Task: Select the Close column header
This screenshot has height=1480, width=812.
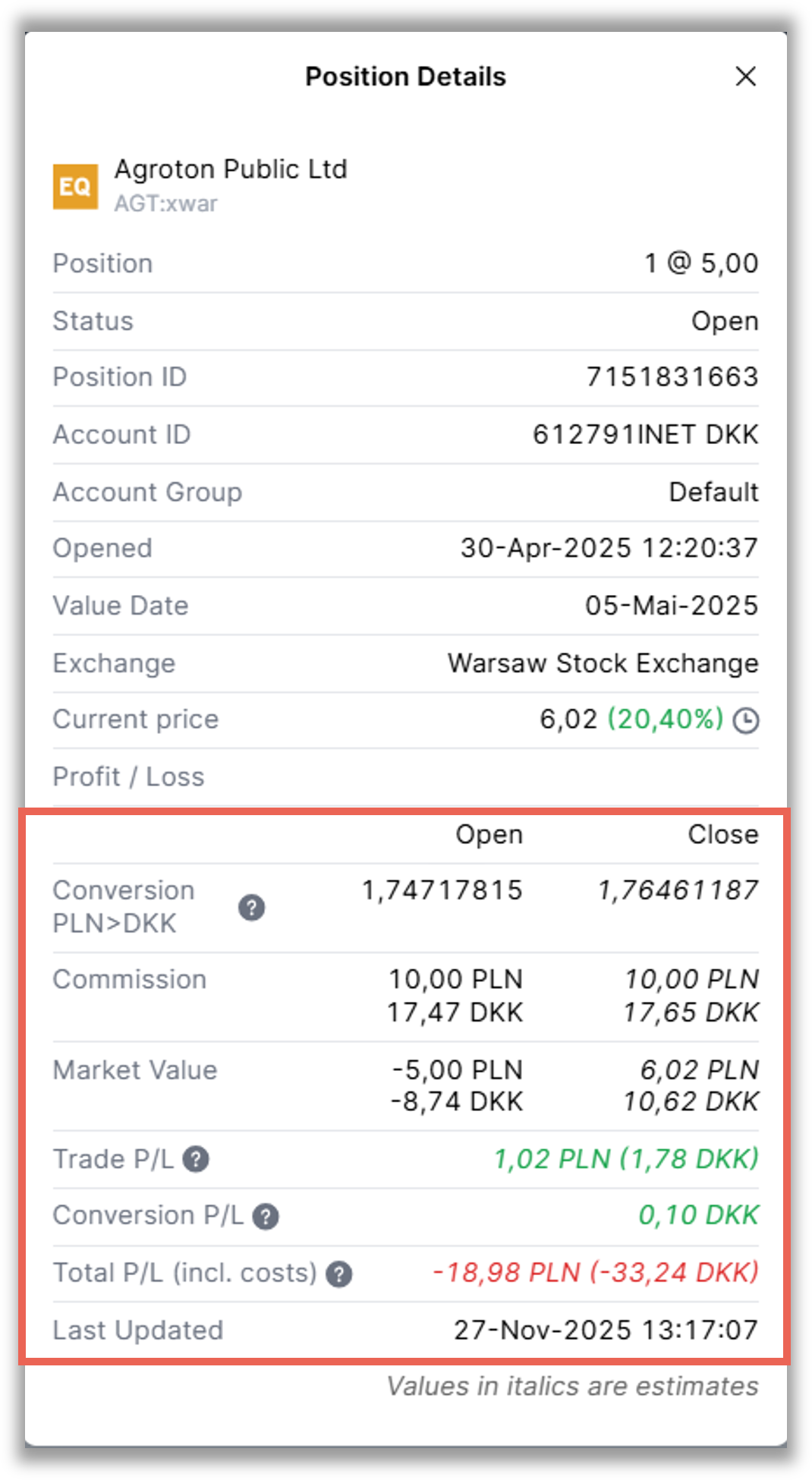Action: [x=722, y=834]
